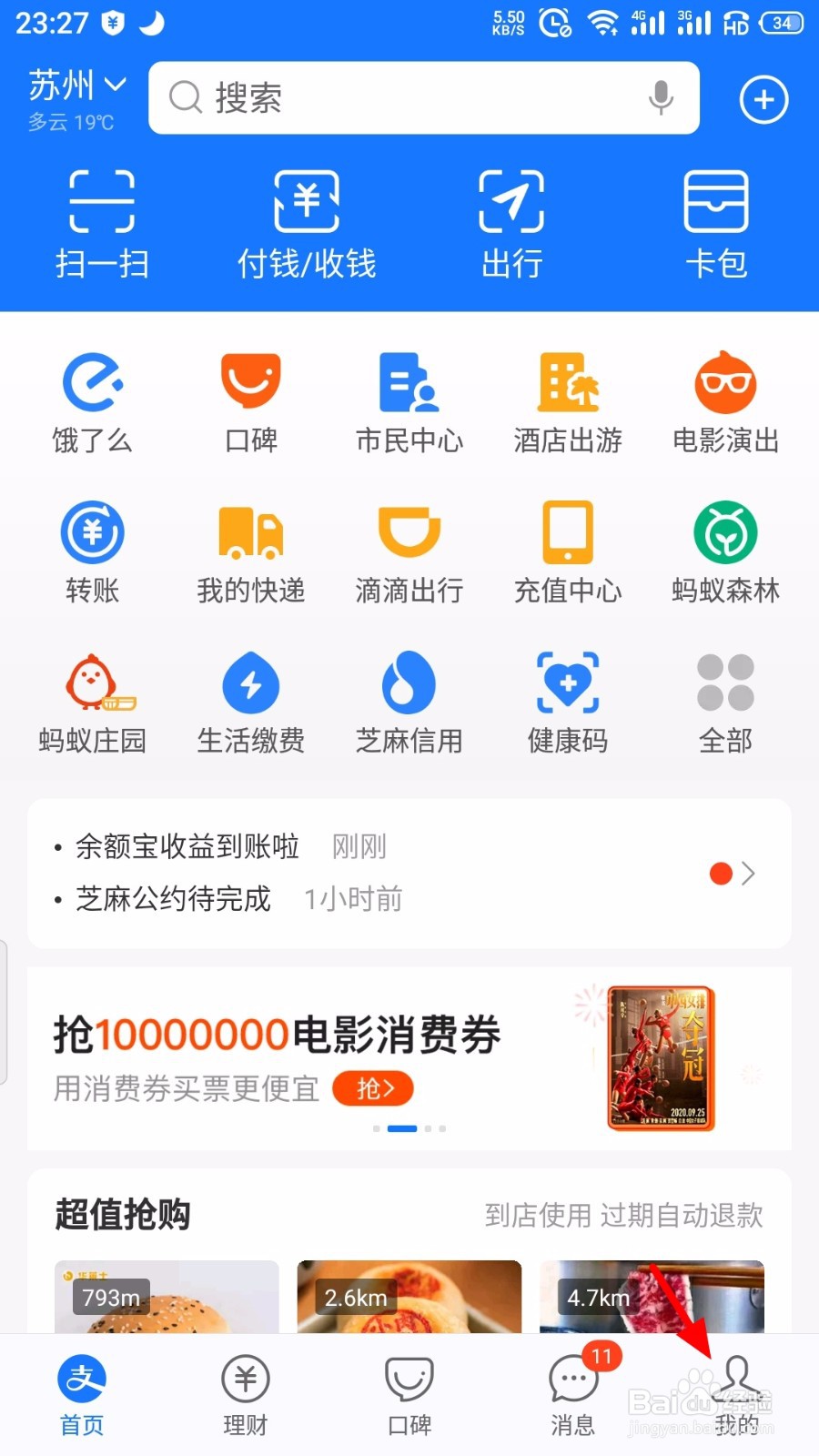Tap the 抢 grab movie coupon button
Viewport: 819px width, 1456px height.
tap(372, 1089)
